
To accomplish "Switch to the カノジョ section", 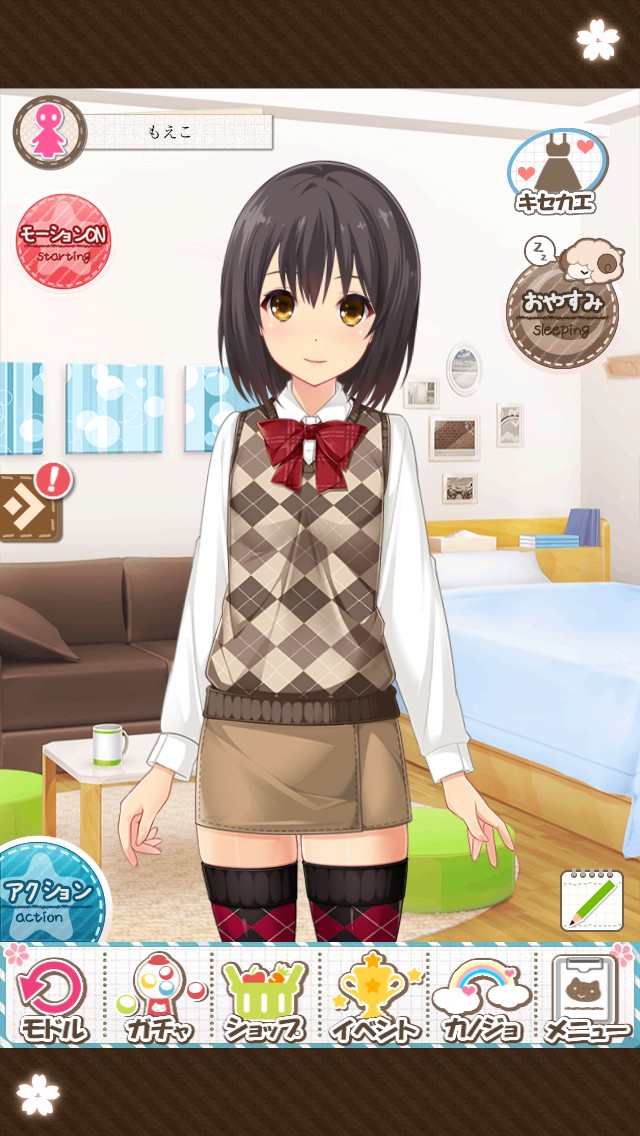I will 481,997.
